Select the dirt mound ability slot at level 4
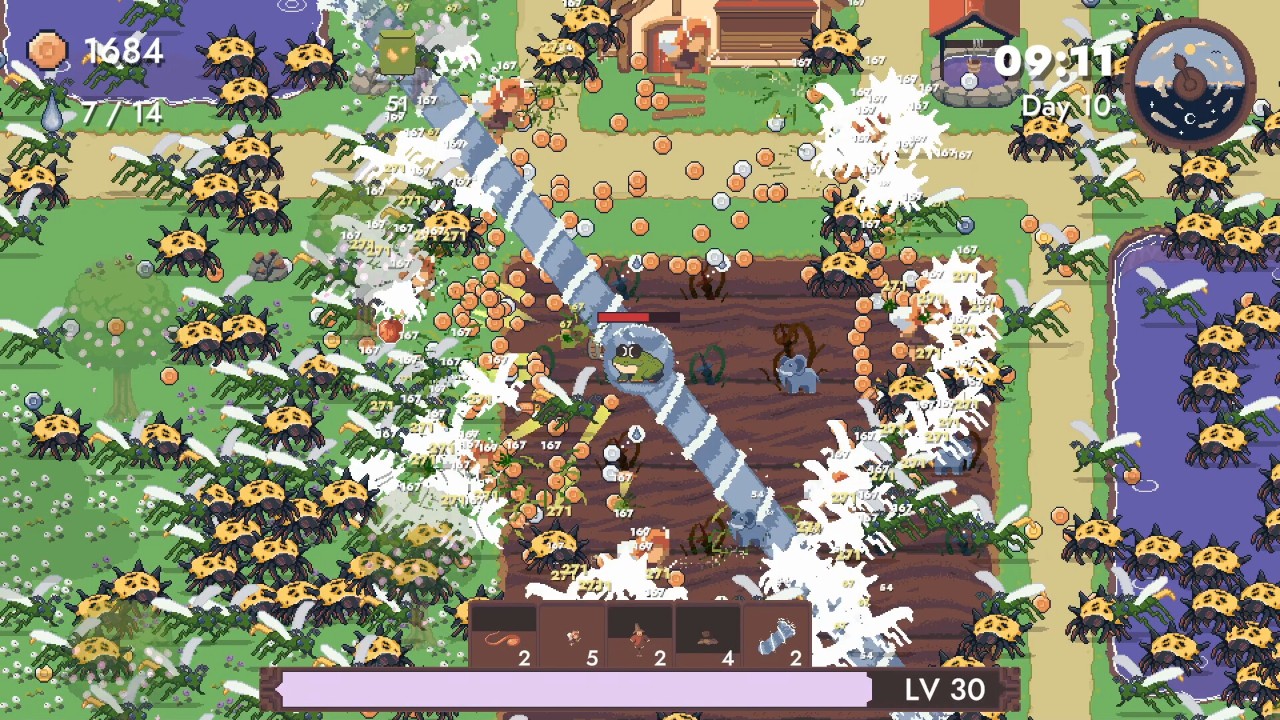1280x720 pixels. coord(707,636)
